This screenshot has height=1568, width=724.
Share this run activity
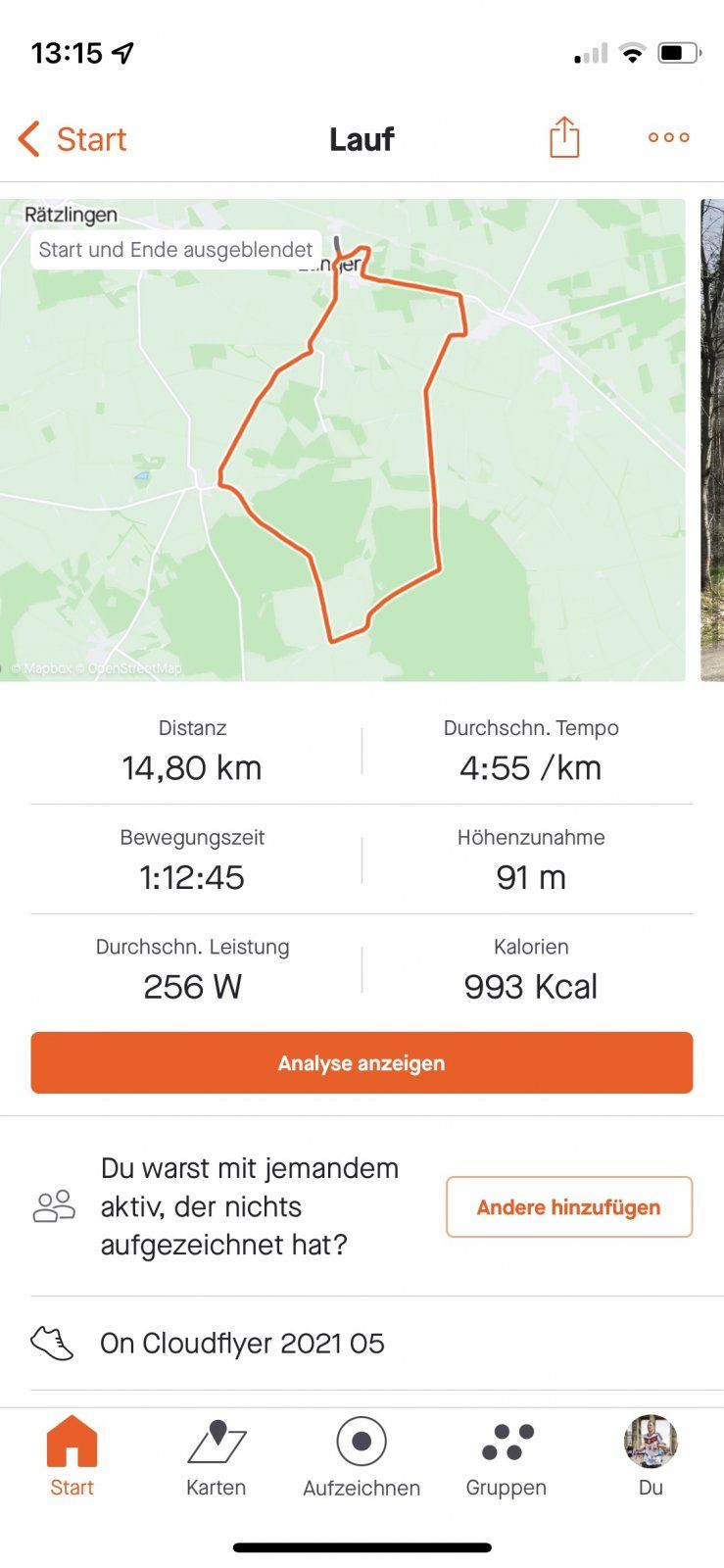564,137
